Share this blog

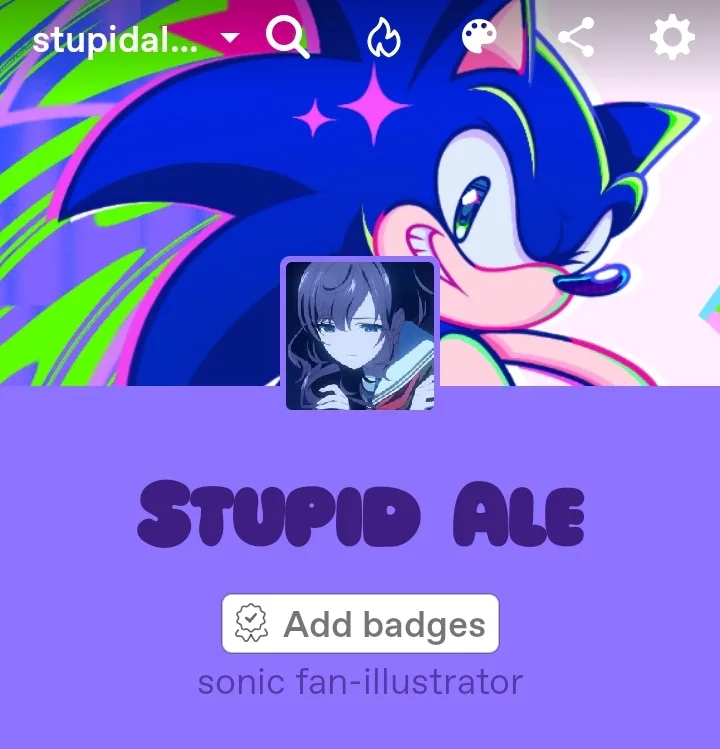pos(575,39)
